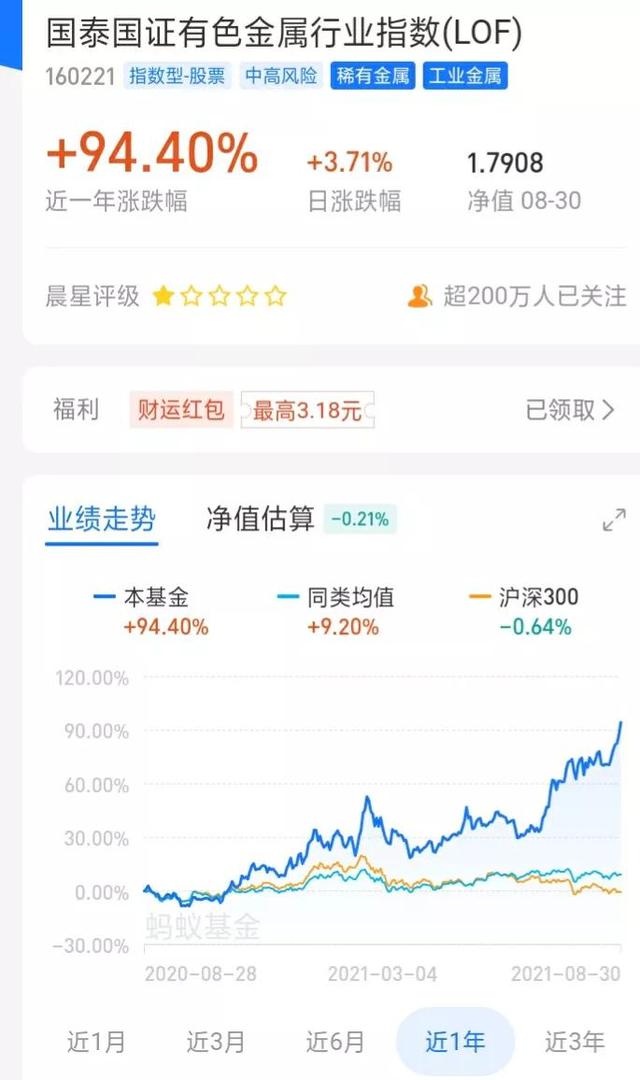
Task: Show the 近3月 time range
Action: (215, 1041)
